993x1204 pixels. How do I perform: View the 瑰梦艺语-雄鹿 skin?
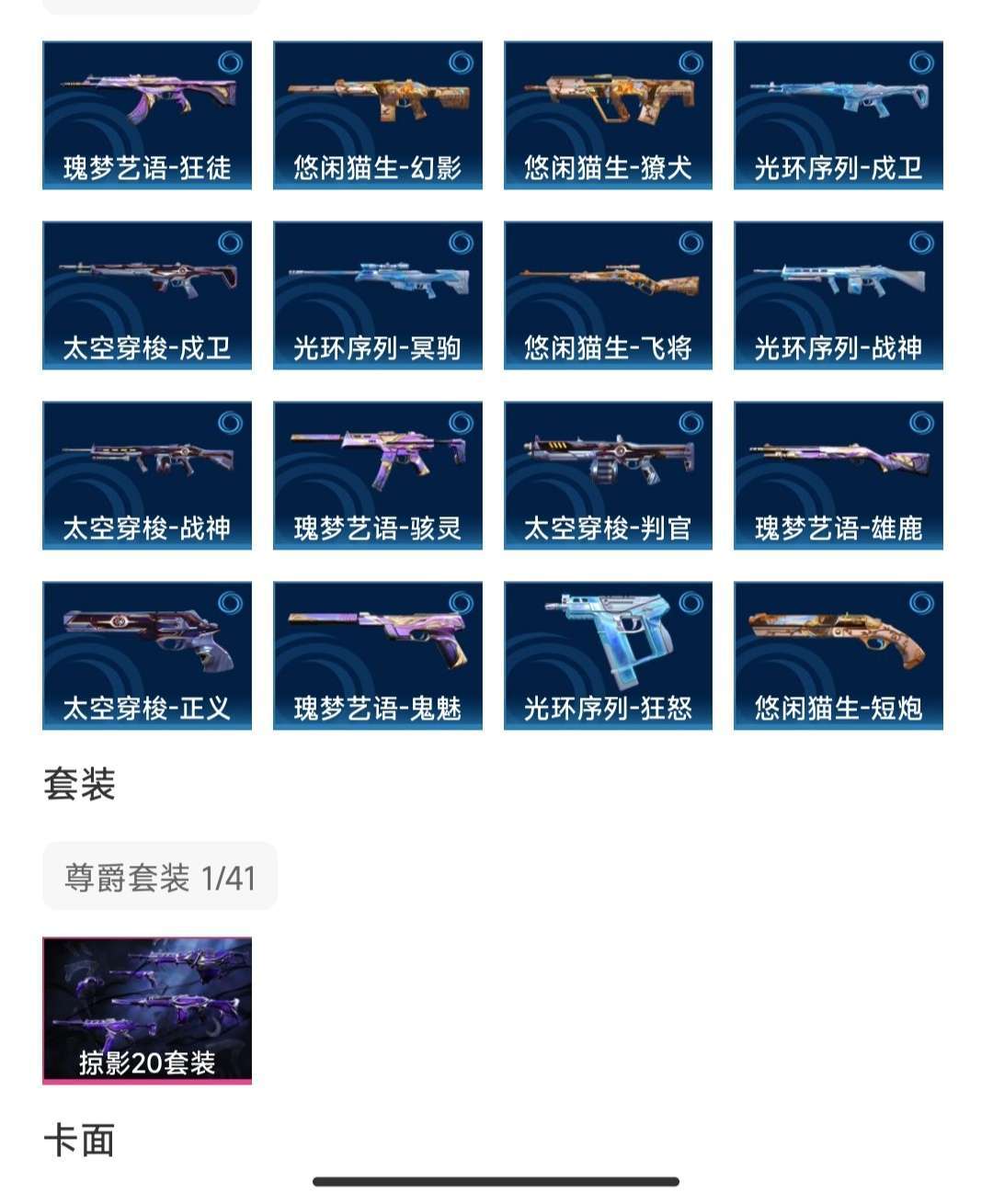(x=839, y=475)
